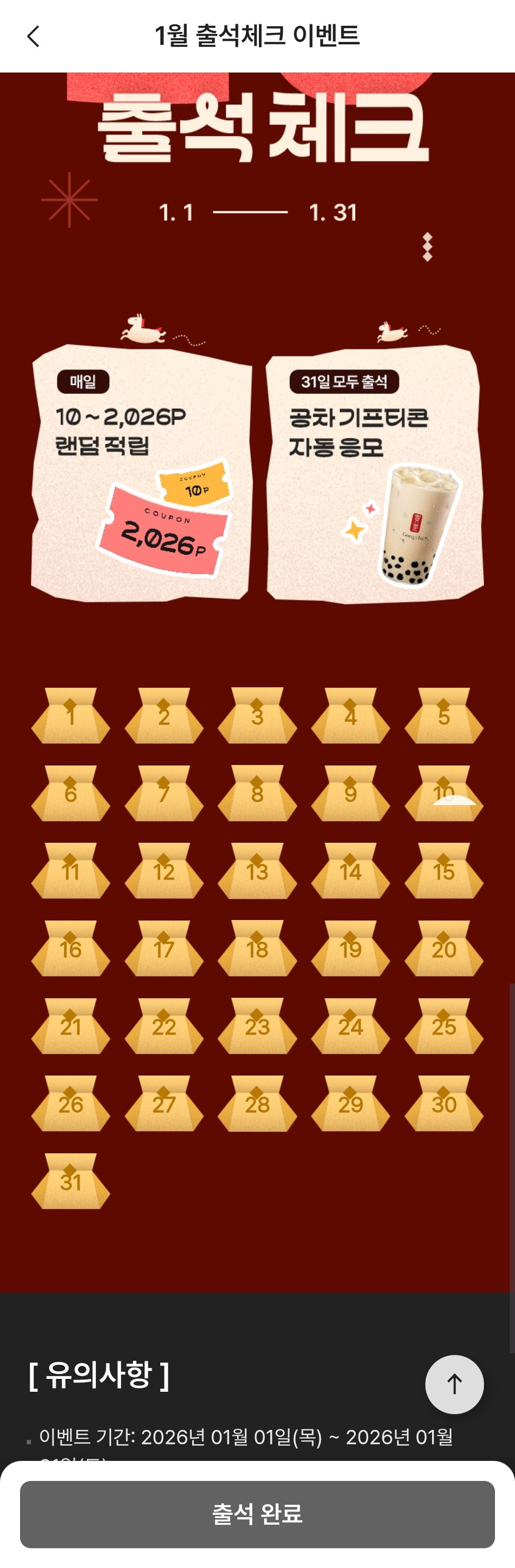Jump to top with the up-arrow button
Screen dimensions: 515x1568
(x=454, y=1384)
